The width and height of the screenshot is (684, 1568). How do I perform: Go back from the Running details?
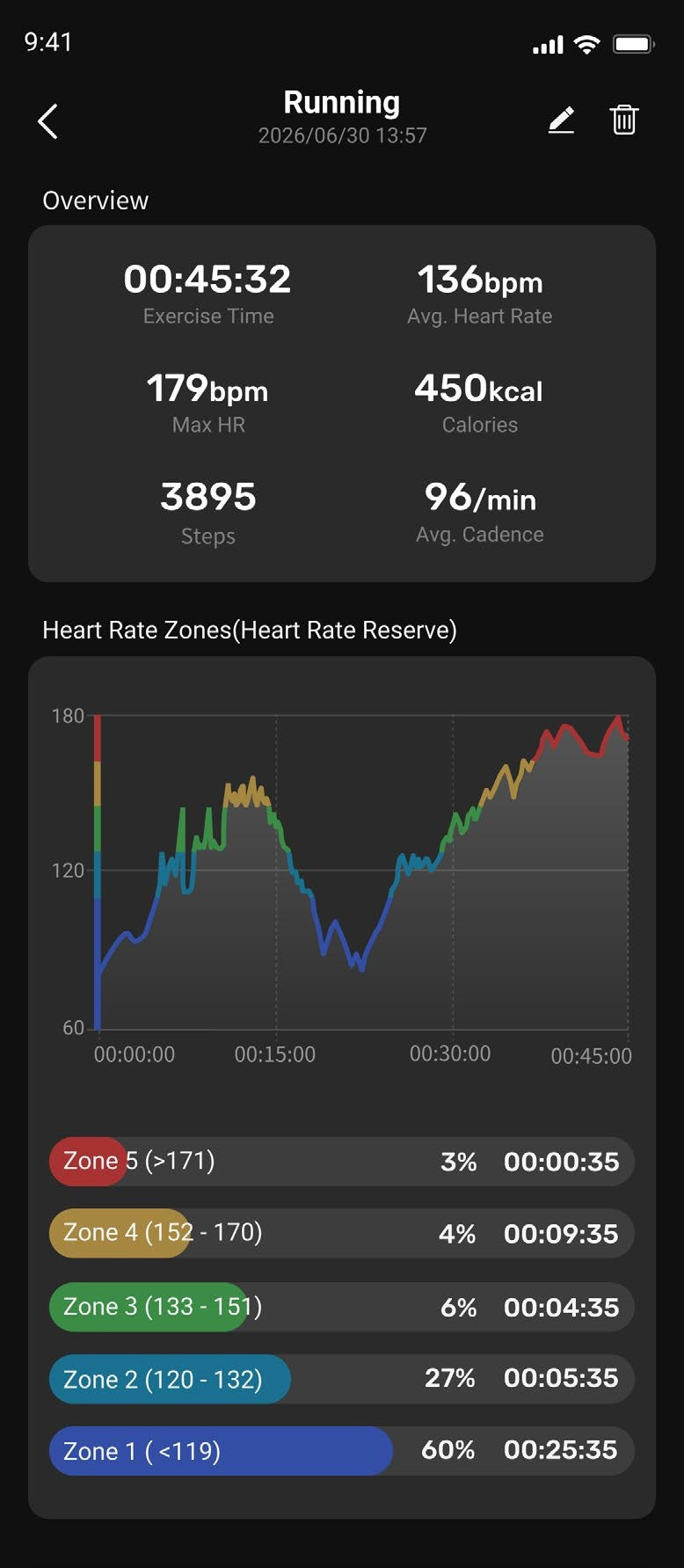click(48, 120)
